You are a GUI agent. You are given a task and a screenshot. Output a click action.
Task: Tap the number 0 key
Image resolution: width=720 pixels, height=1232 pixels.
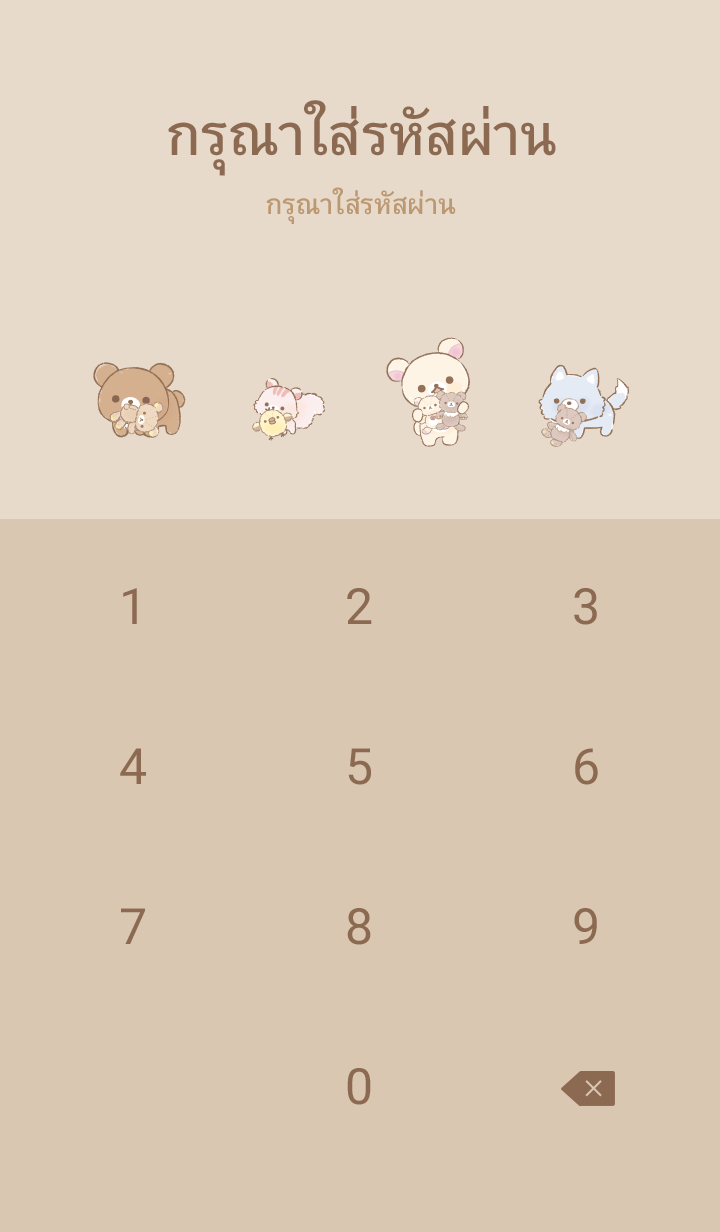[359, 1087]
